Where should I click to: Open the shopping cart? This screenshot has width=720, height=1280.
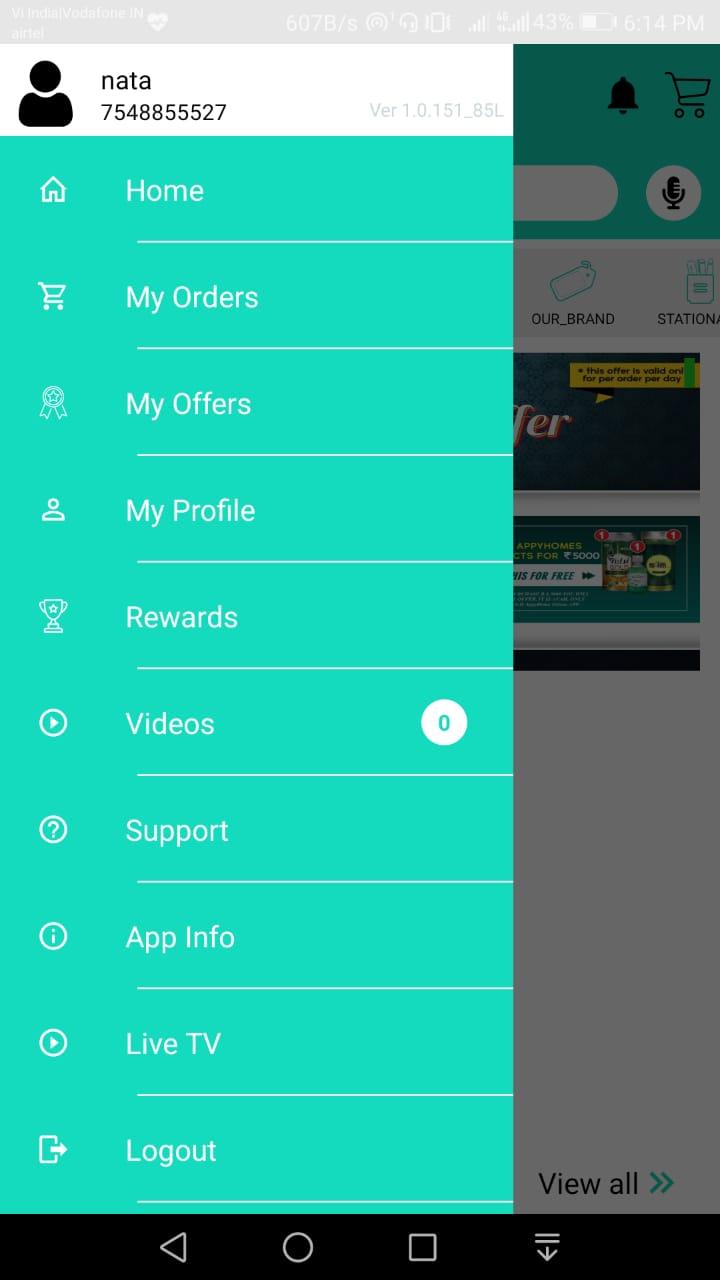pyautogui.click(x=688, y=95)
